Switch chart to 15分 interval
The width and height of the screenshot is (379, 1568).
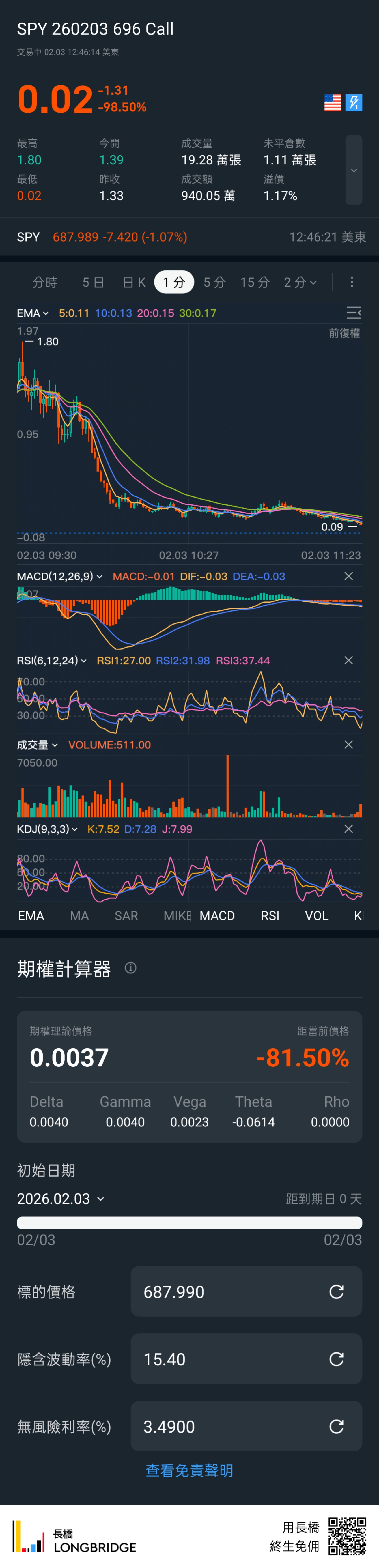[255, 282]
